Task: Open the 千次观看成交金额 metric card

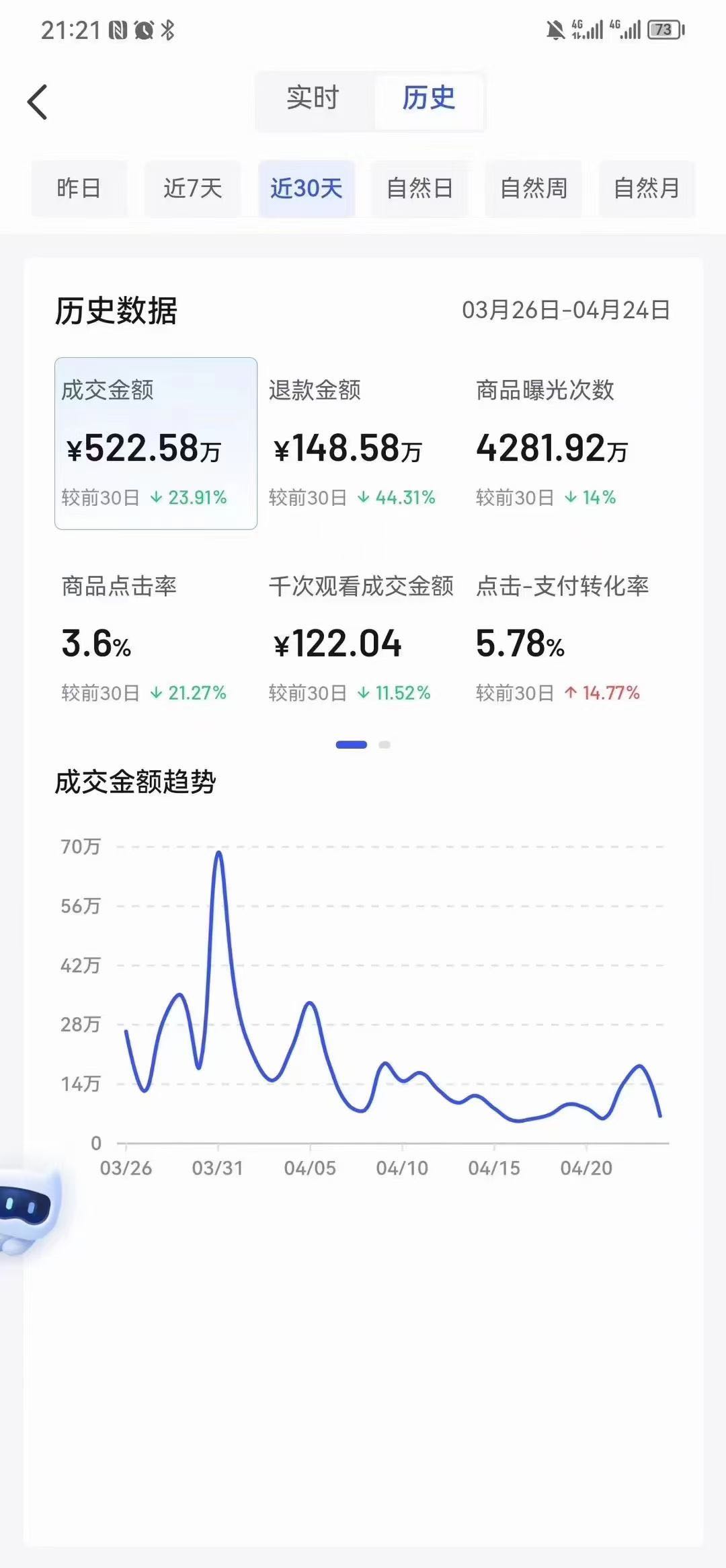Action: 363,638
